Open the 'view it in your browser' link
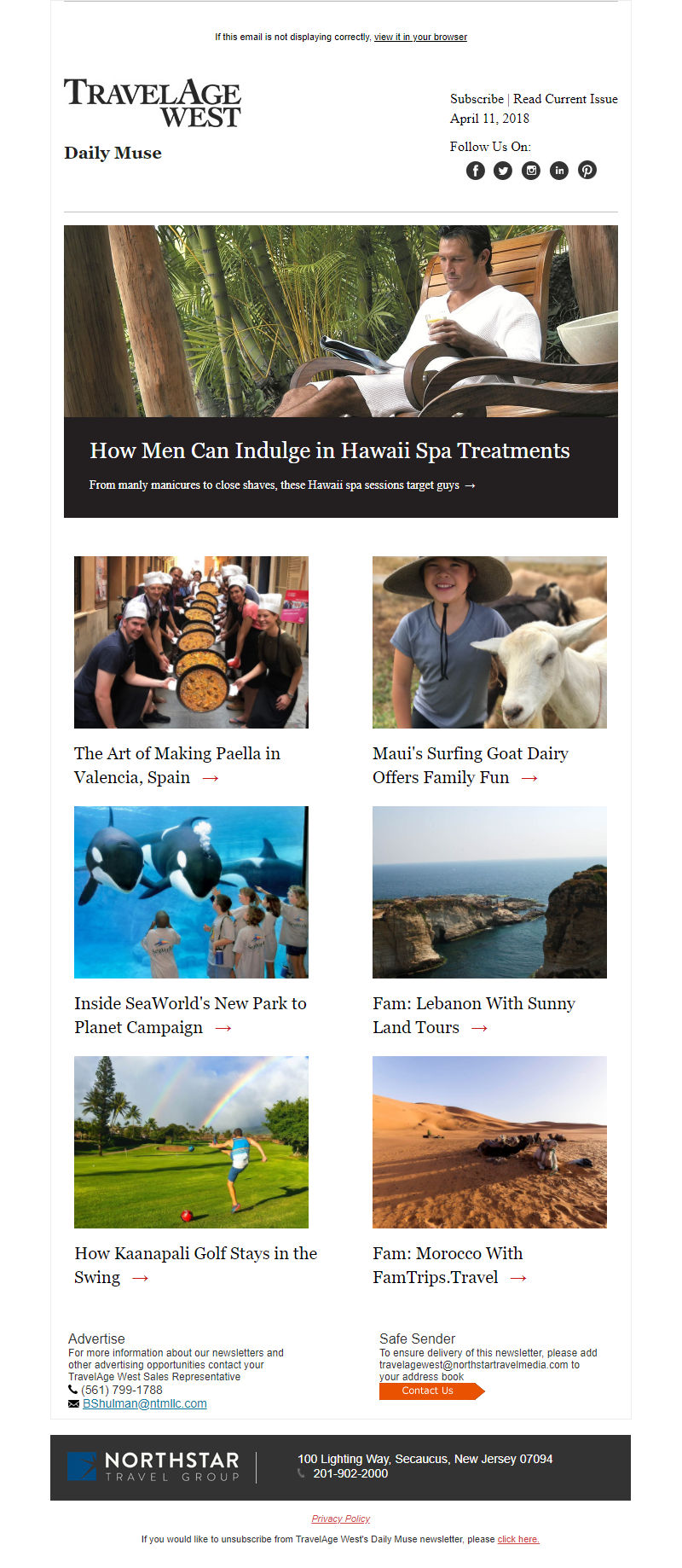Image resolution: width=682 pixels, height=1568 pixels. point(420,37)
